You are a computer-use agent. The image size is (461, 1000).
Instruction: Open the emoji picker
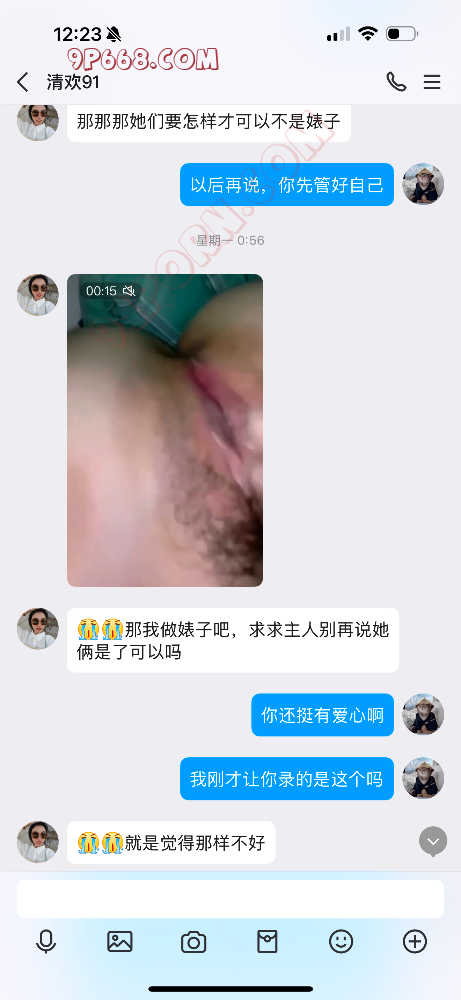pyautogui.click(x=341, y=941)
